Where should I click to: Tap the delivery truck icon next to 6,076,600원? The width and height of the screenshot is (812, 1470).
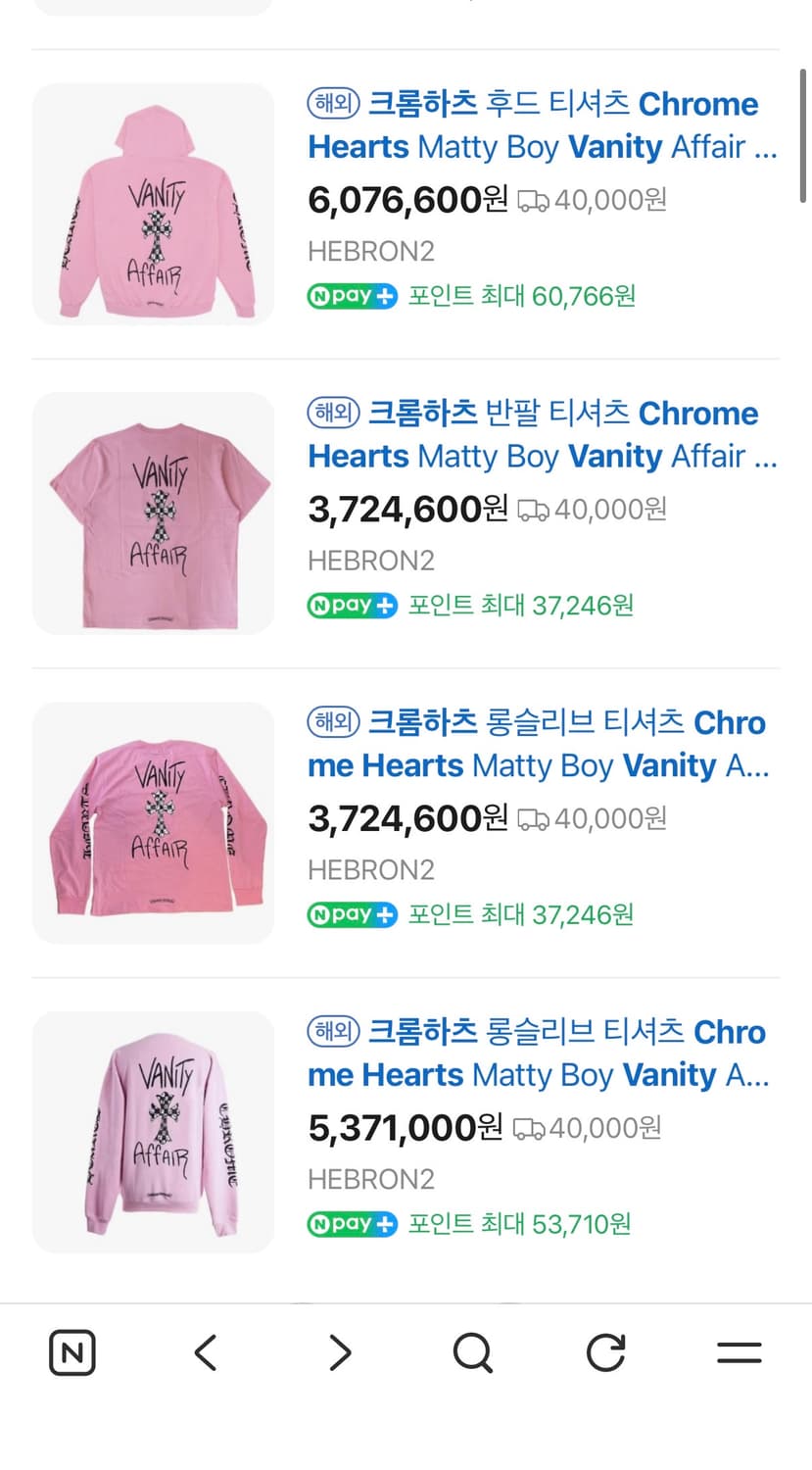point(533,200)
